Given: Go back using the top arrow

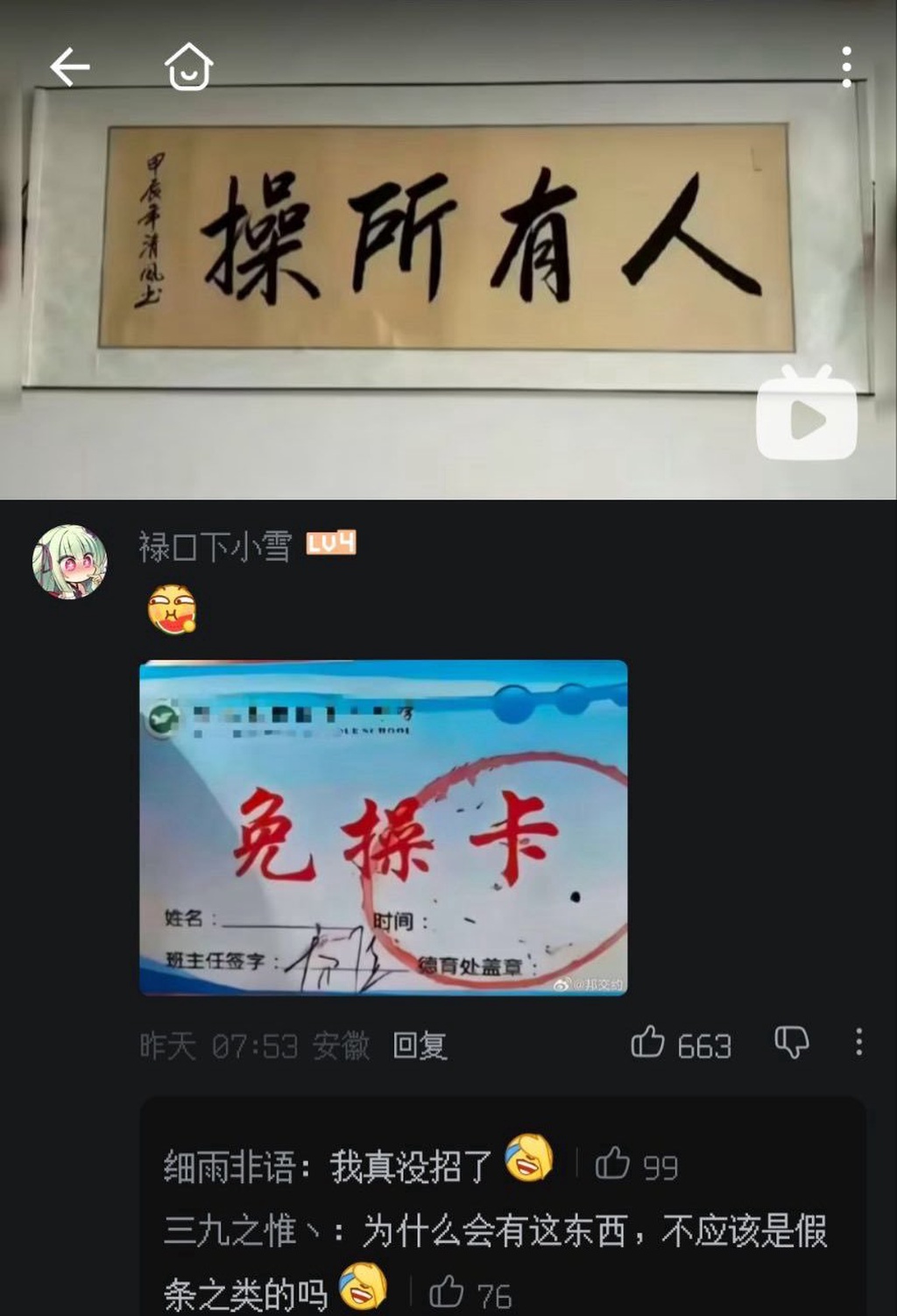Looking at the screenshot, I should [x=70, y=67].
